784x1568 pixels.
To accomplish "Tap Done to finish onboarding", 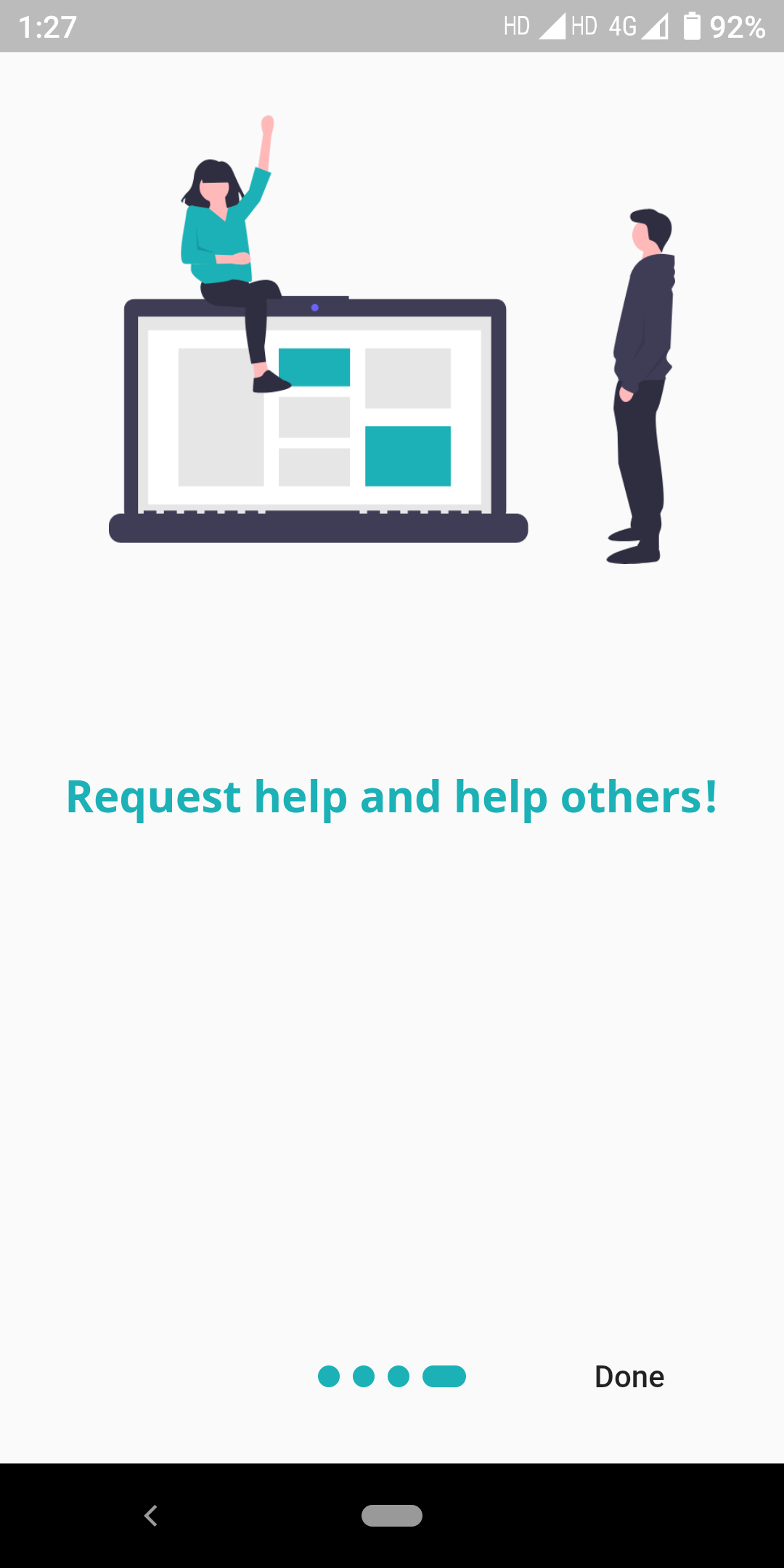I will (x=629, y=1377).
